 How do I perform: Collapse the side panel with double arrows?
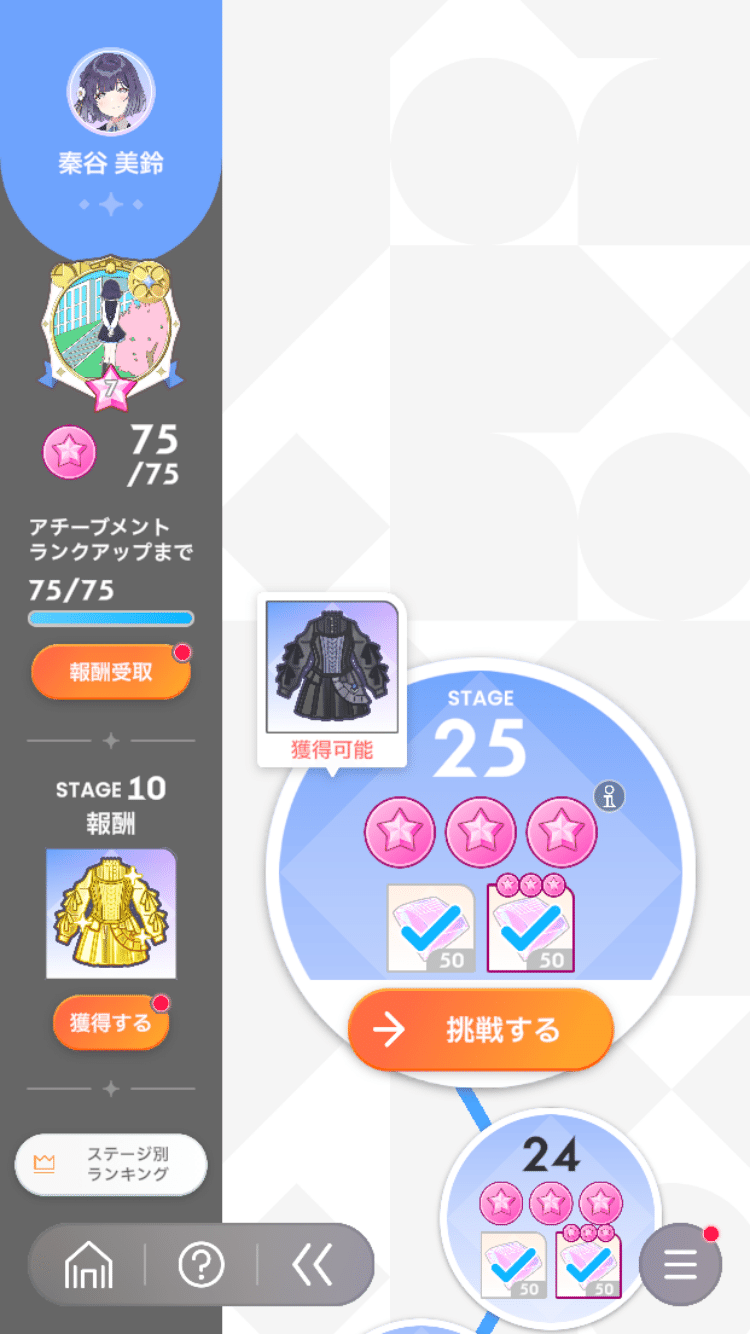(x=312, y=1266)
